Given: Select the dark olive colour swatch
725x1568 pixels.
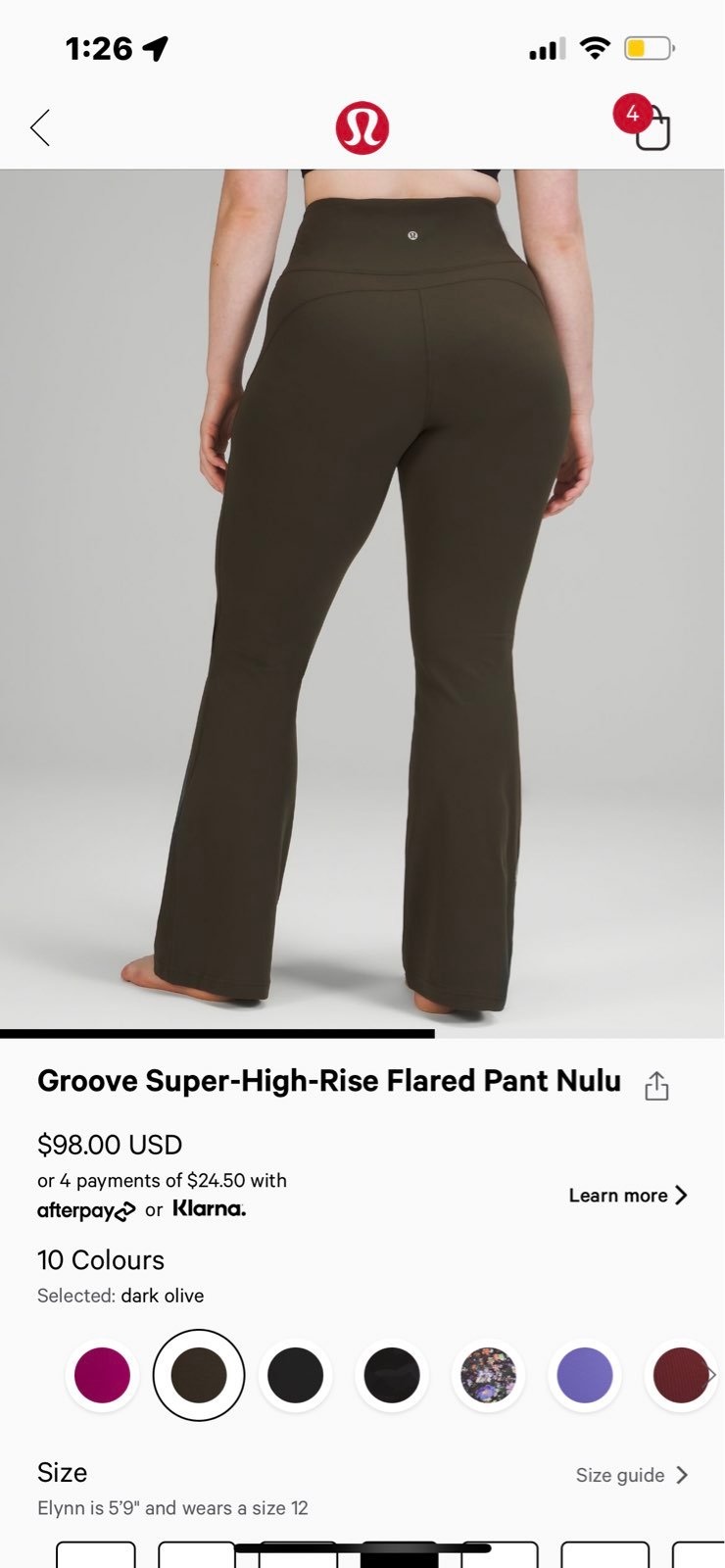Looking at the screenshot, I should click(x=199, y=1375).
